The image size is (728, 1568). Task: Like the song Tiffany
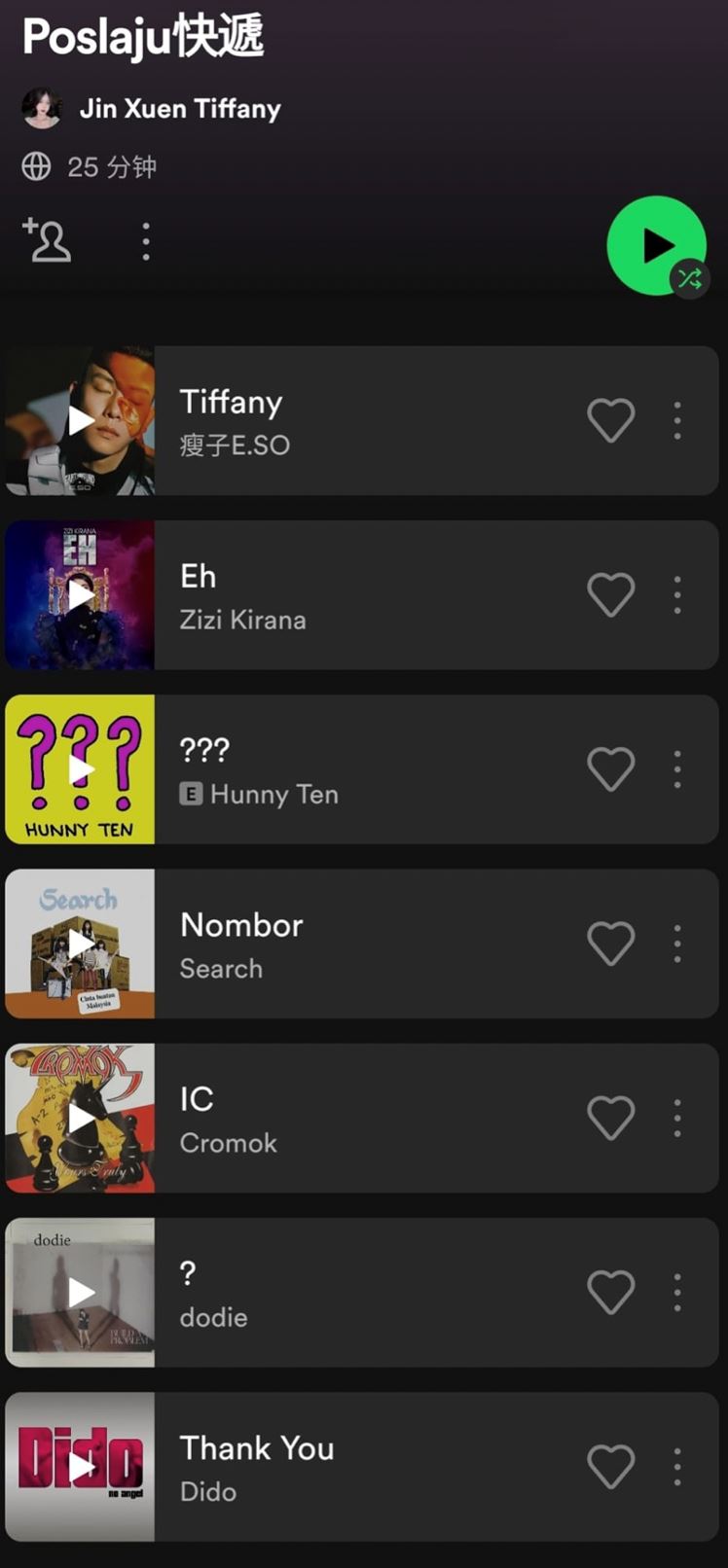611,420
